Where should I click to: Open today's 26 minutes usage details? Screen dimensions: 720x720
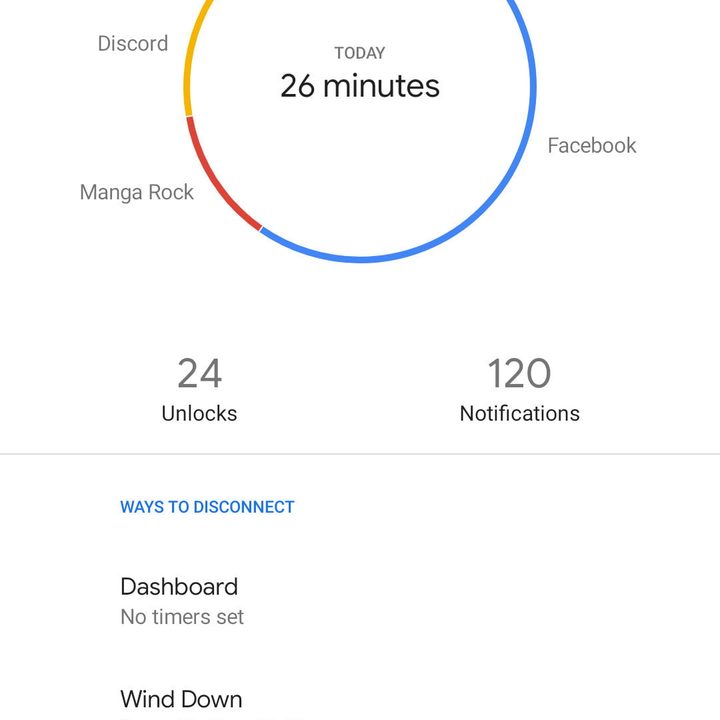360,85
